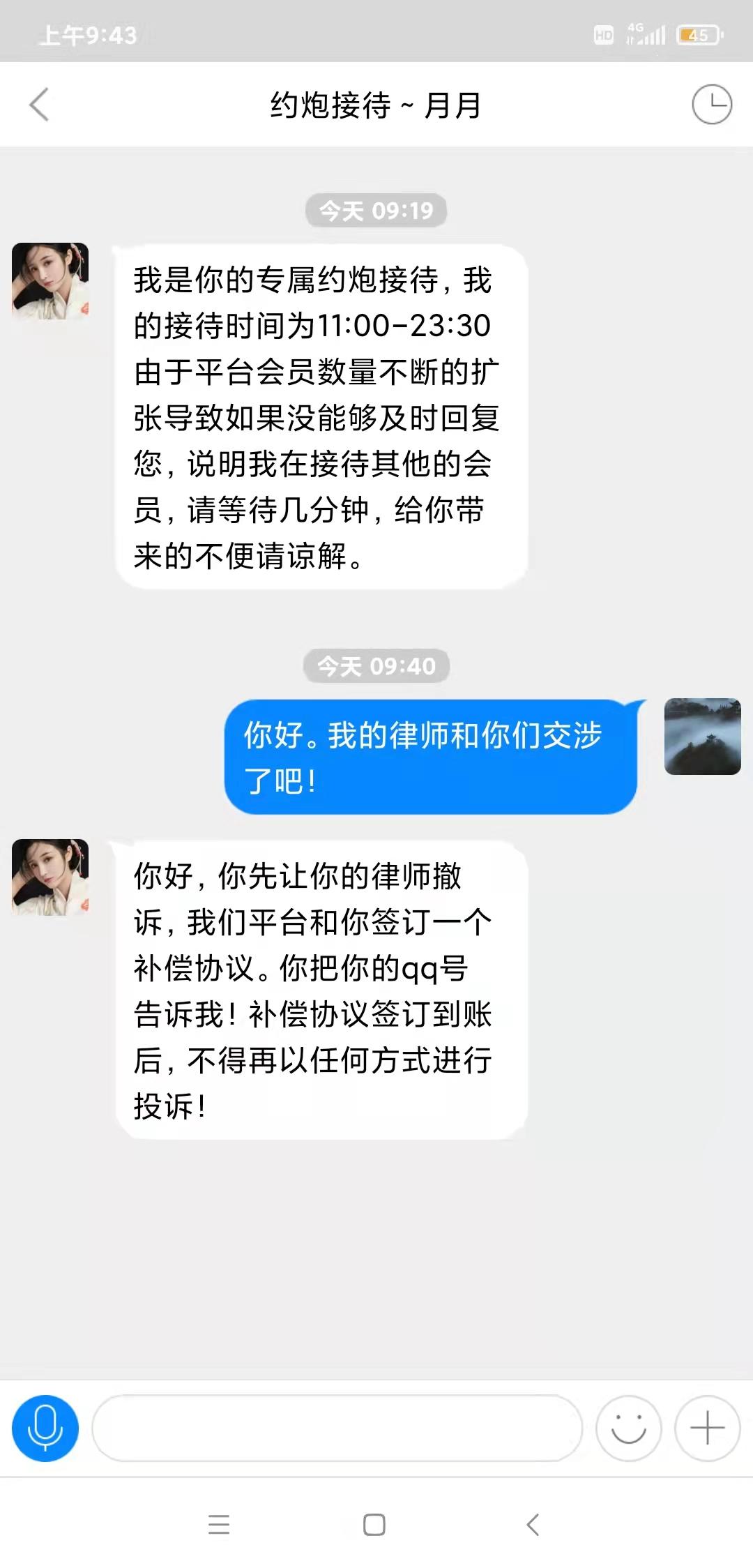Image resolution: width=753 pixels, height=1568 pixels.
Task: Tap the plus icon to attach content
Action: [x=707, y=1426]
